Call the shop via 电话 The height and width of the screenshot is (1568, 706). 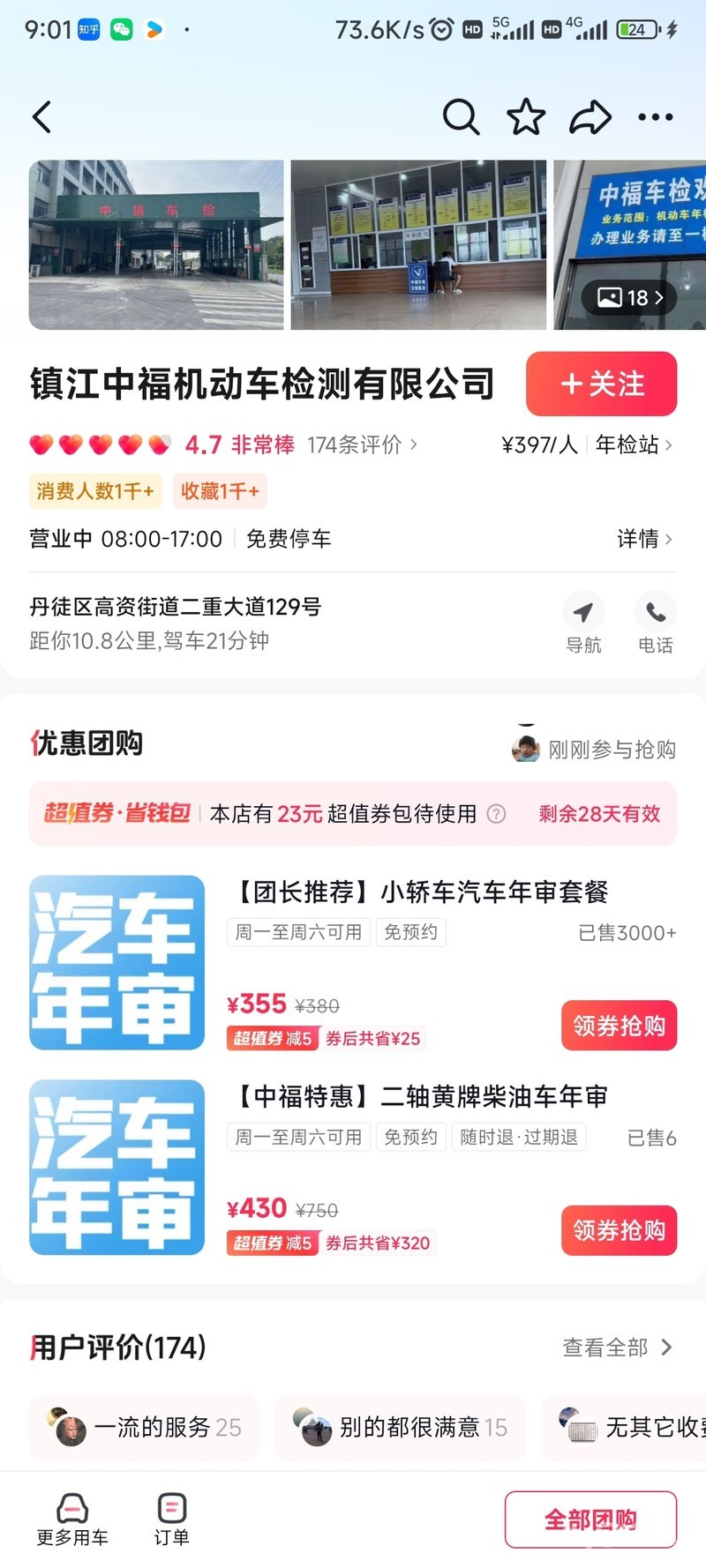coord(656,622)
